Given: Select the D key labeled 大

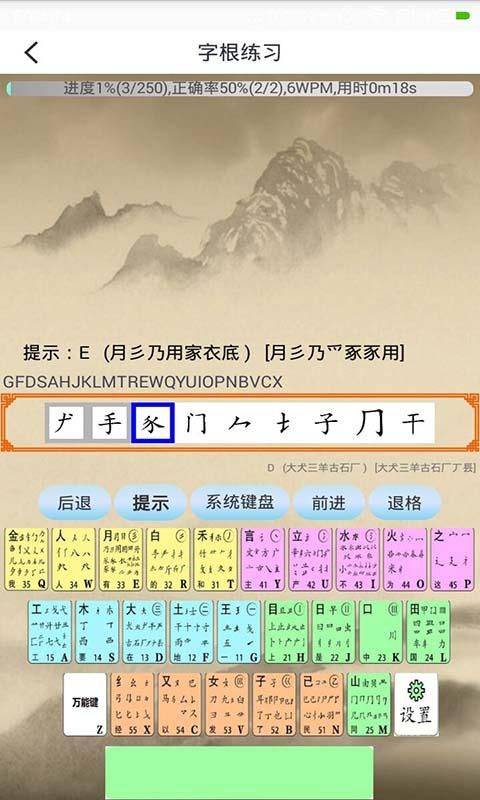Looking at the screenshot, I should 144,632.
